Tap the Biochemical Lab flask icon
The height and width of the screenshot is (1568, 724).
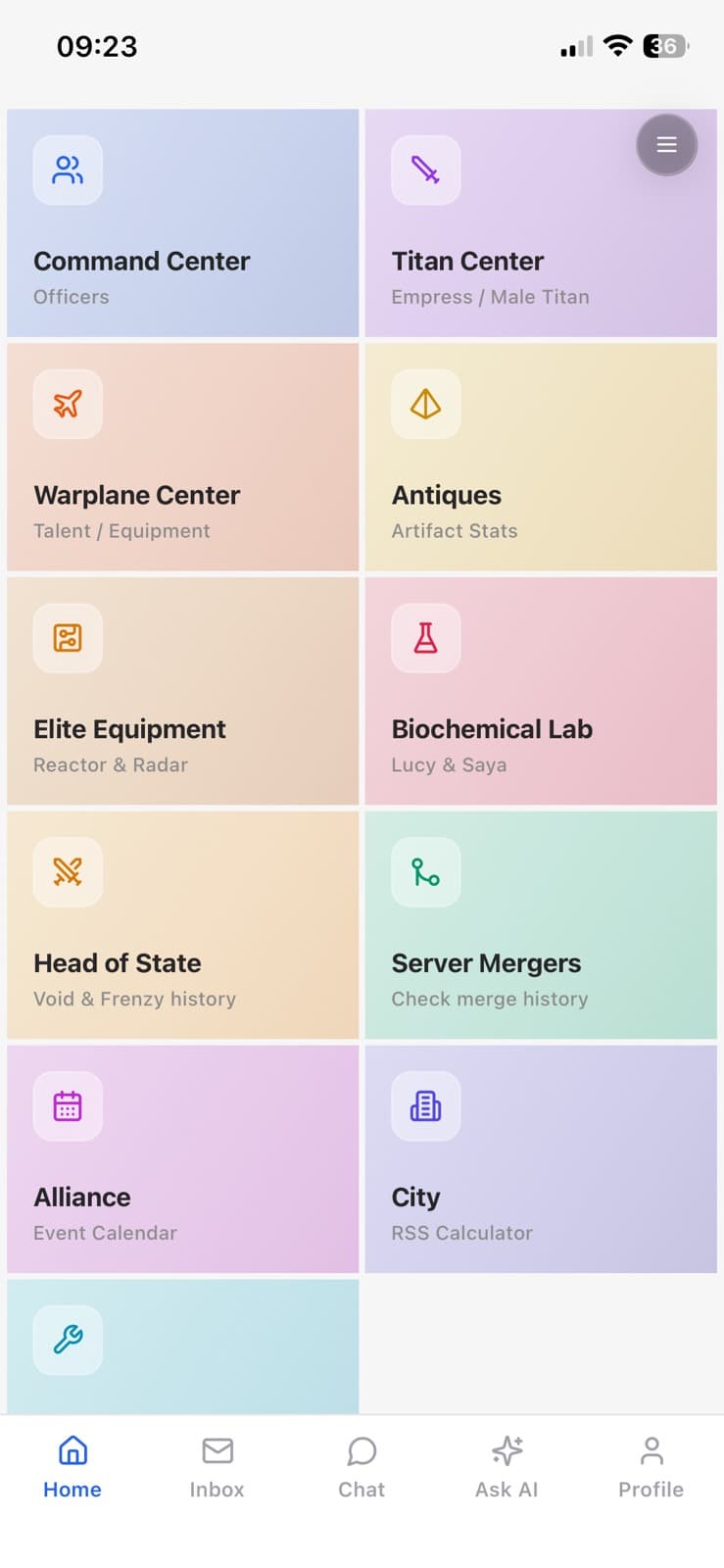point(425,638)
